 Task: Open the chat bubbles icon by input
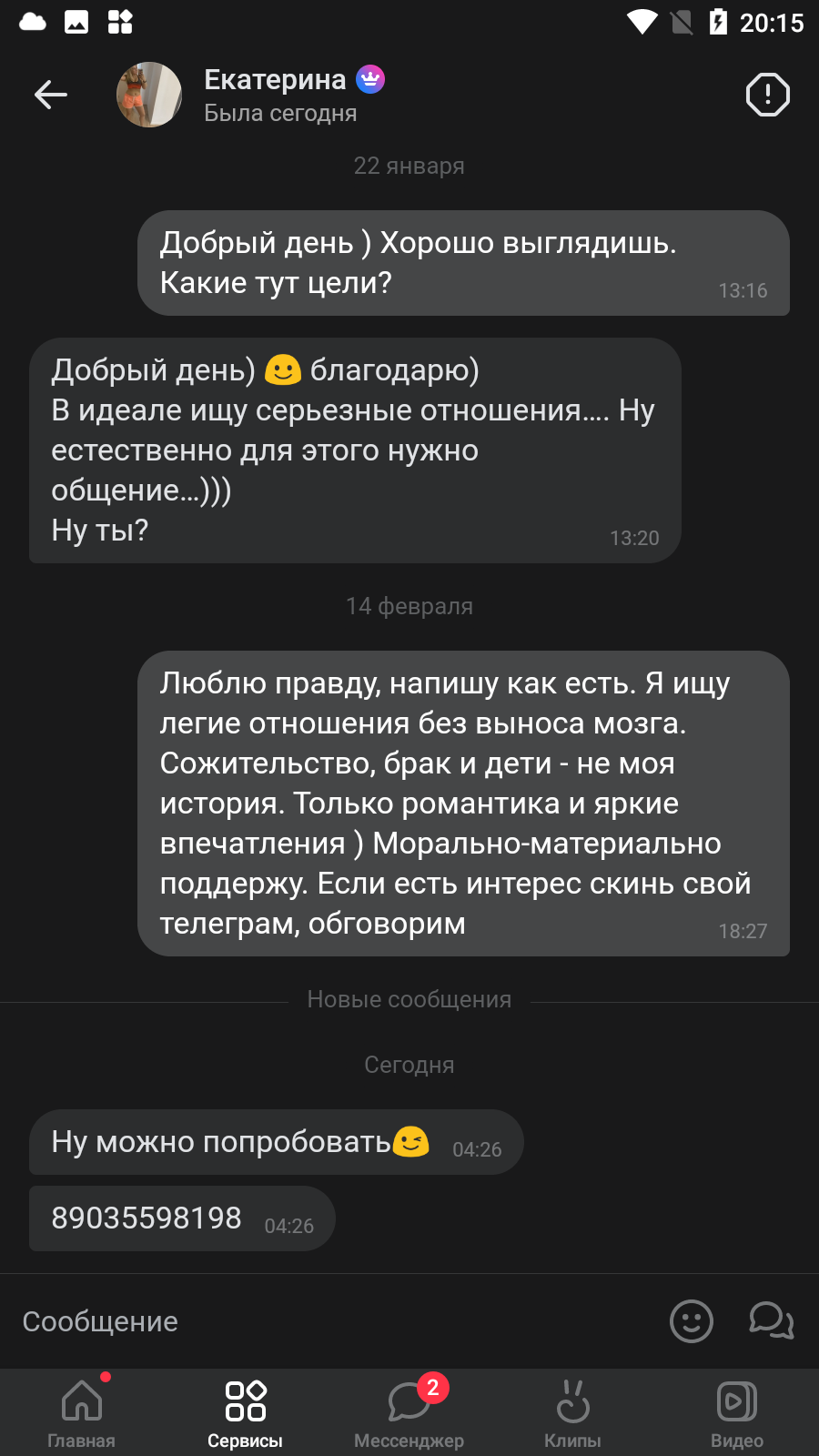click(771, 1321)
